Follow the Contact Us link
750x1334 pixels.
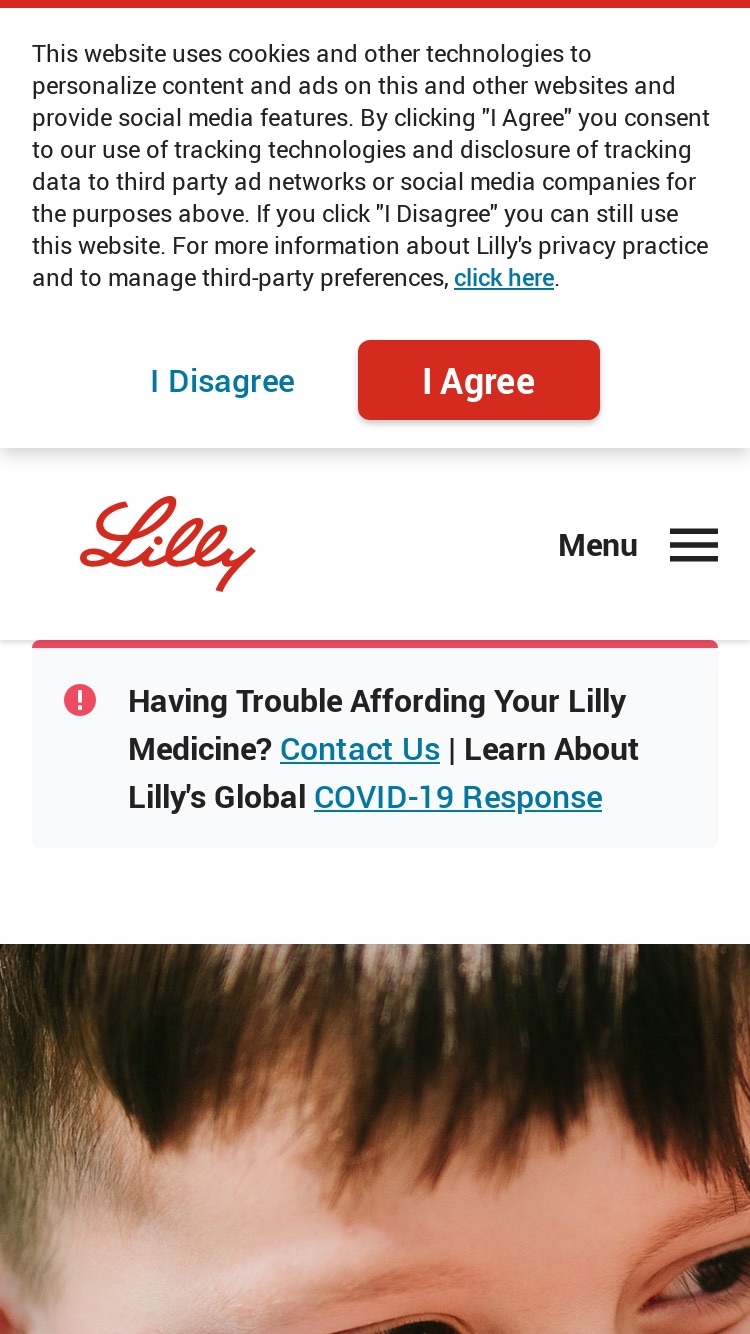(x=360, y=749)
